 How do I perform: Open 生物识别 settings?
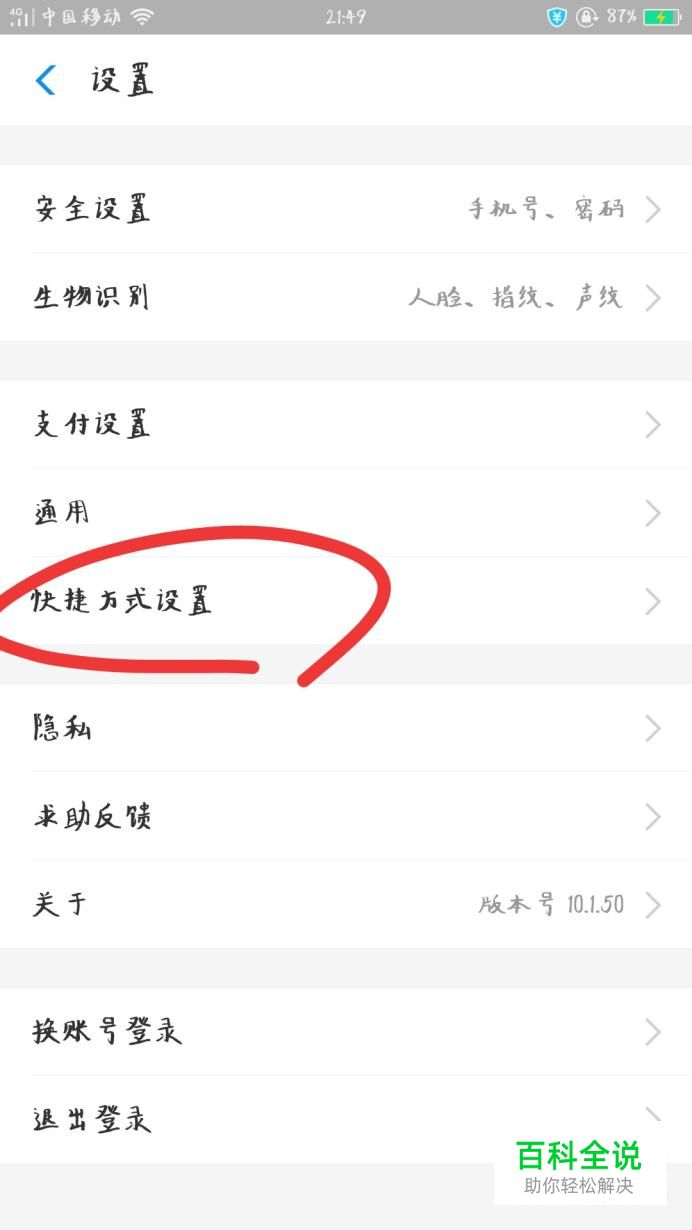[x=346, y=297]
